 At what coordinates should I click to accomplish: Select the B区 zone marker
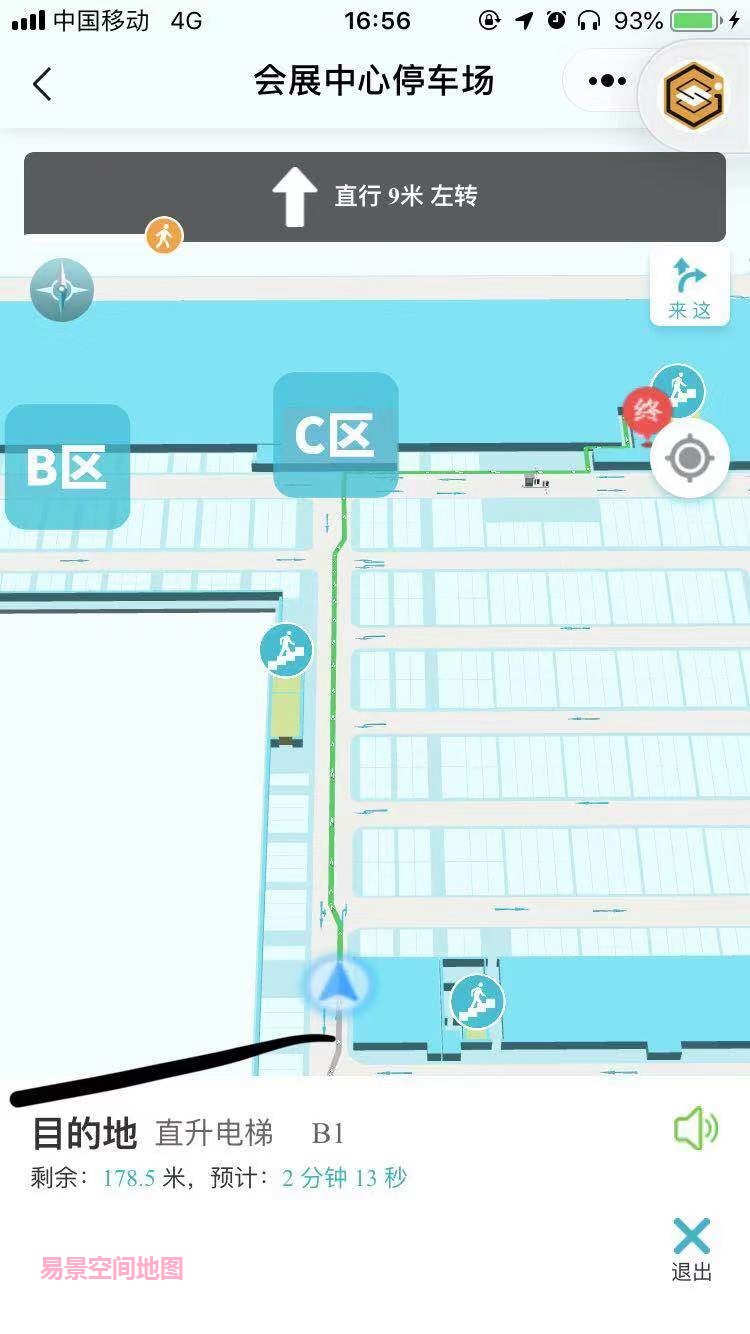(67, 467)
